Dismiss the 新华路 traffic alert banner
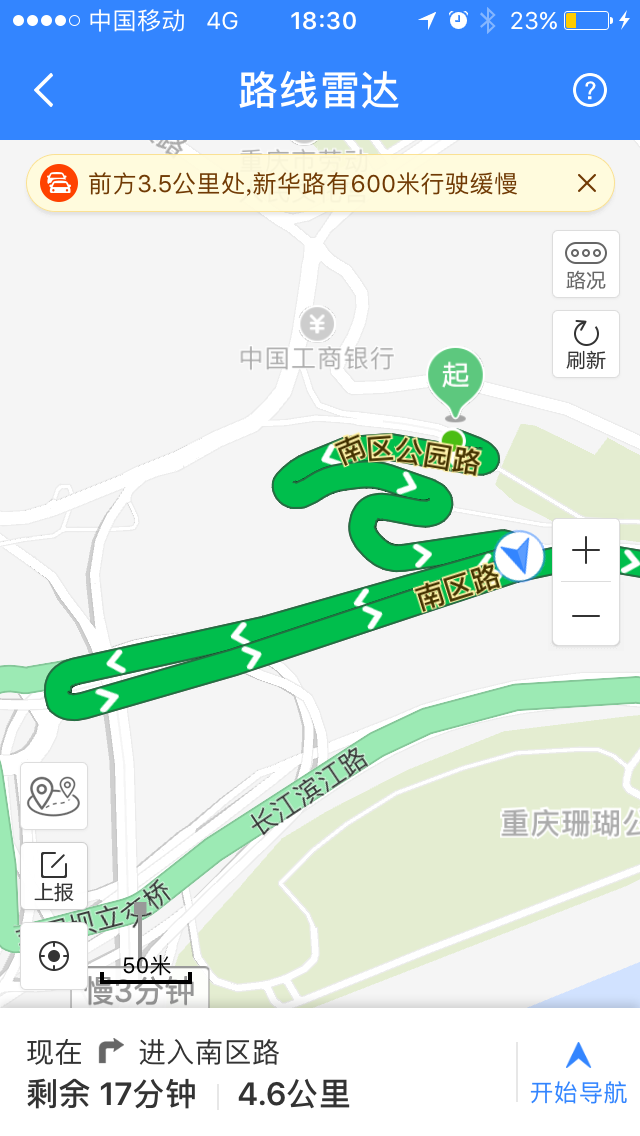 tap(587, 183)
